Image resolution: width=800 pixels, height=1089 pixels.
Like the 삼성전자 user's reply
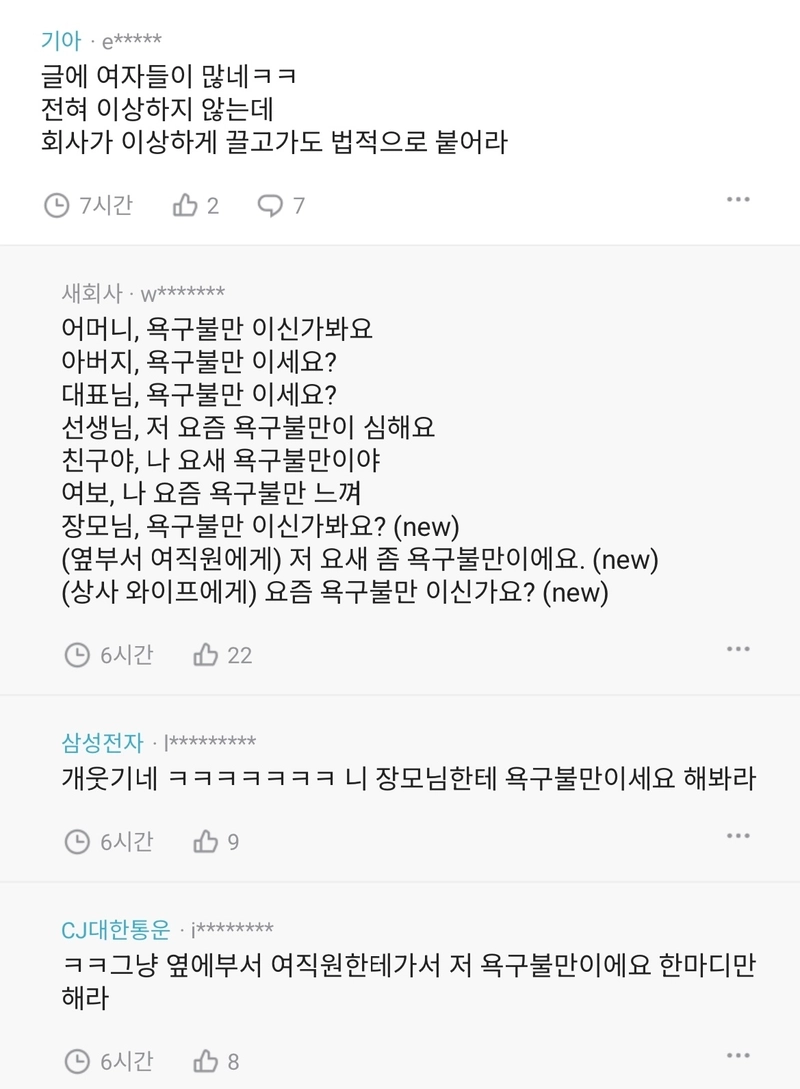point(207,841)
